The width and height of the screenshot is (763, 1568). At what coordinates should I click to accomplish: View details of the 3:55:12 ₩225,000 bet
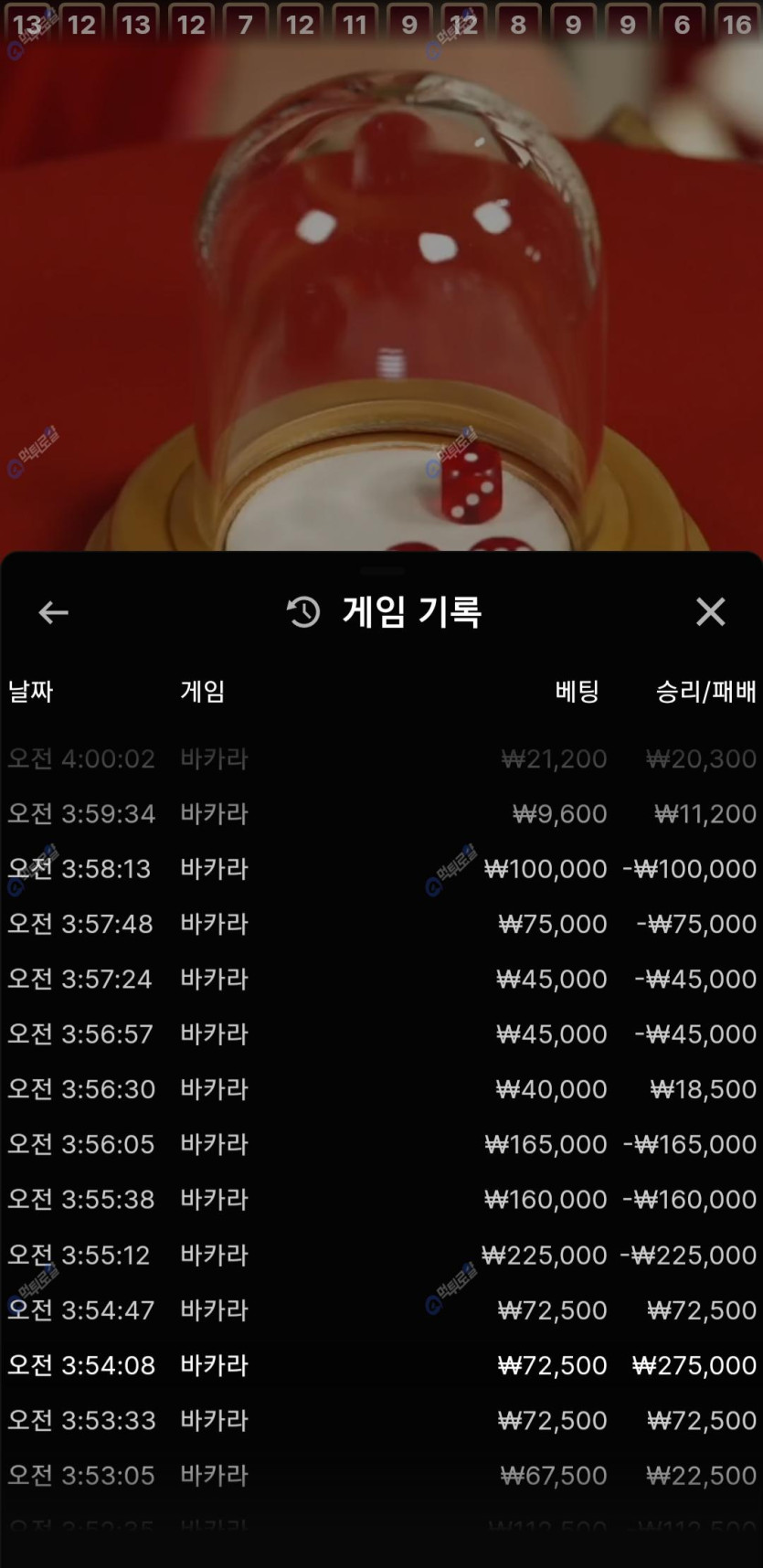(381, 1255)
